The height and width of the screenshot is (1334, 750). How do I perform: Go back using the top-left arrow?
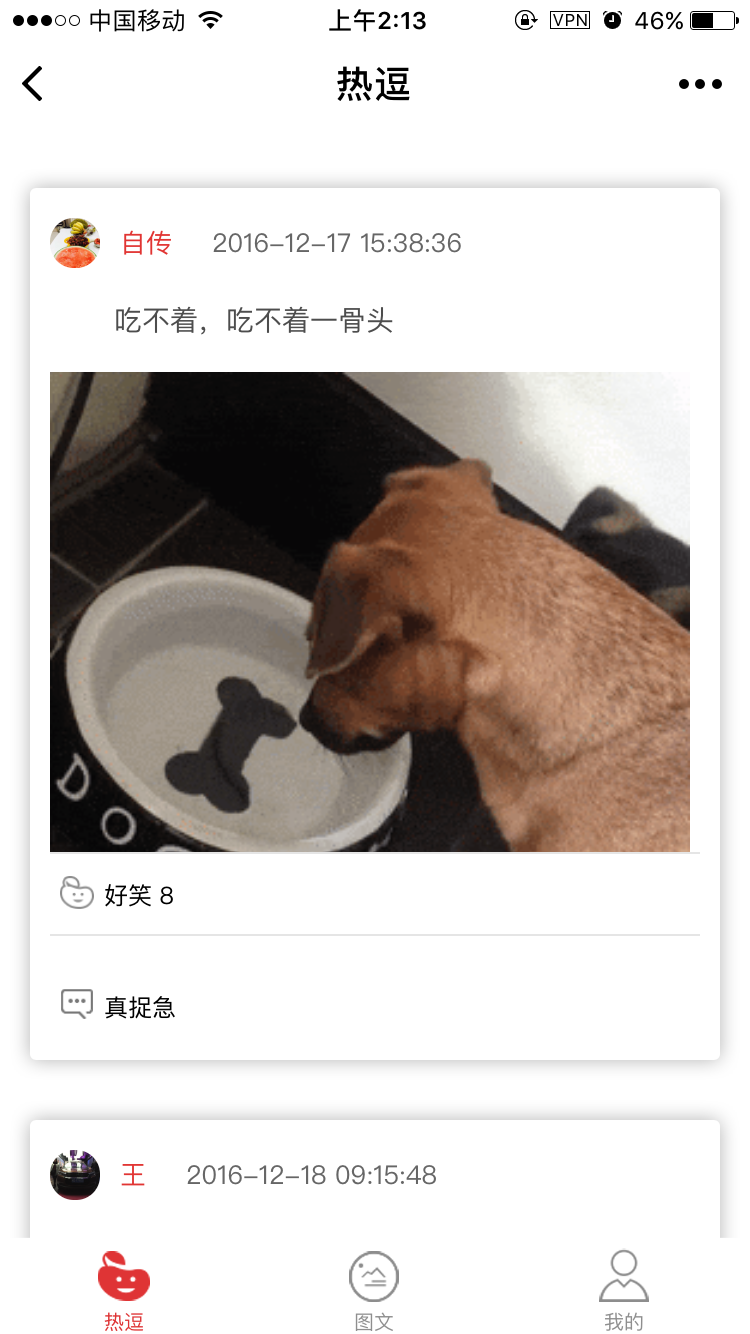pos(33,83)
